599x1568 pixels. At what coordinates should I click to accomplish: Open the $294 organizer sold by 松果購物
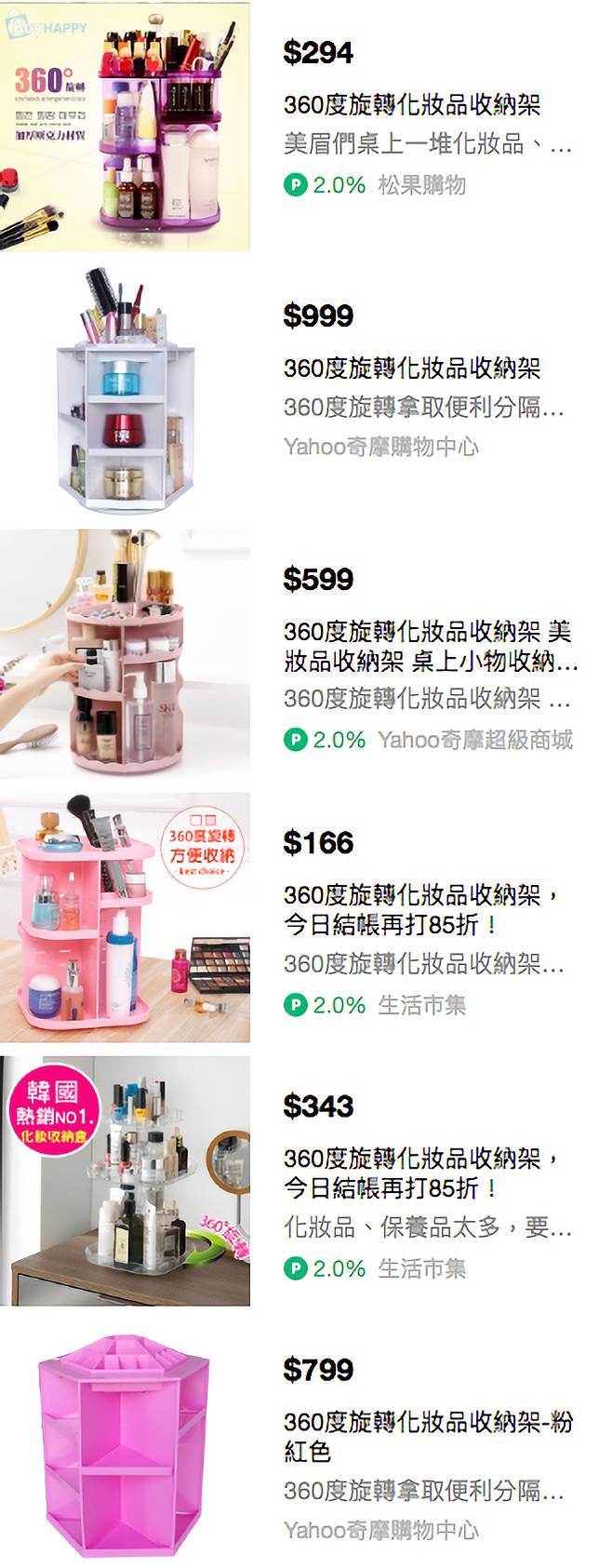pos(411,104)
